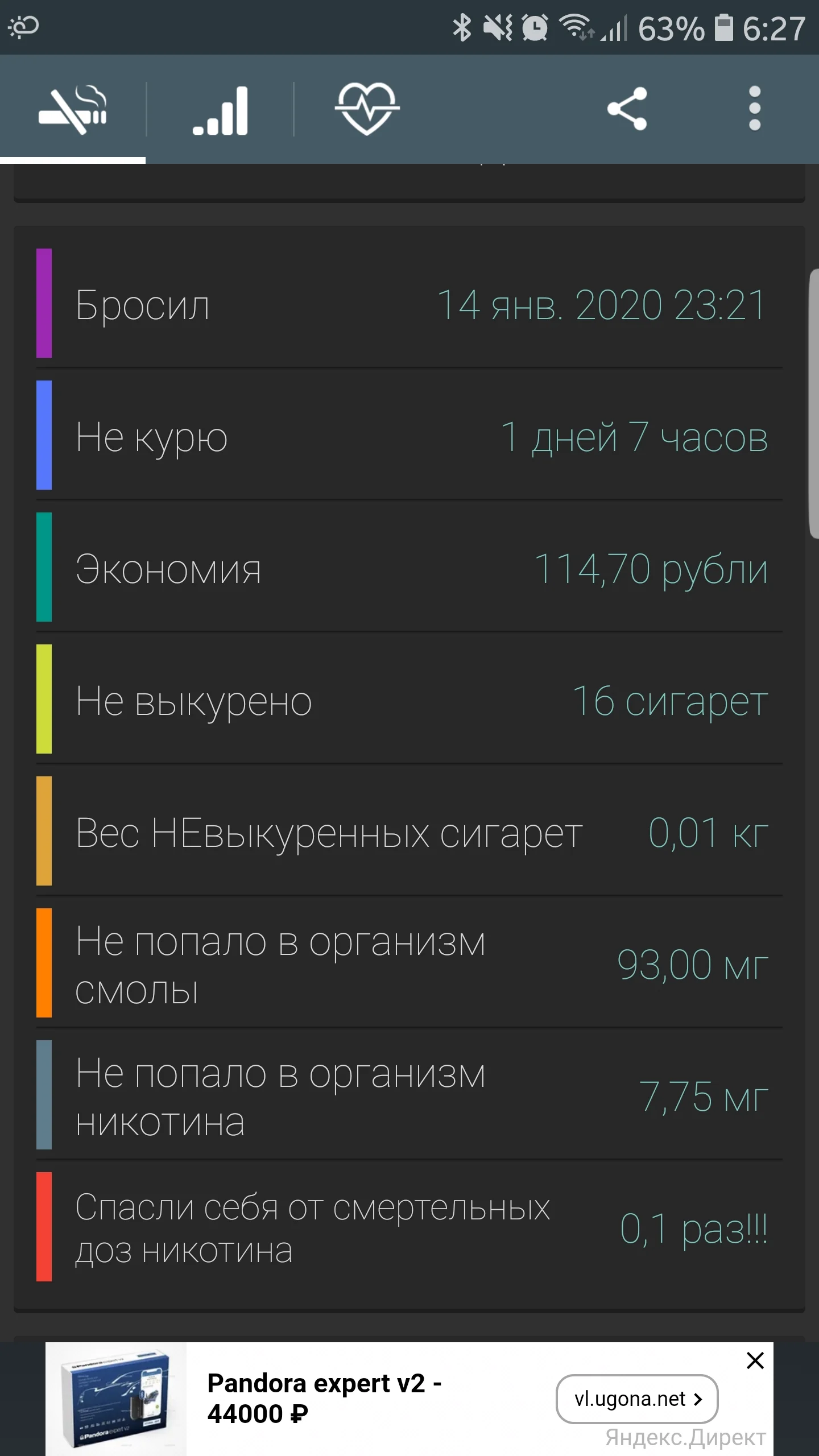The height and width of the screenshot is (1456, 819).
Task: Open the three-dot overflow menu
Action: click(x=755, y=108)
